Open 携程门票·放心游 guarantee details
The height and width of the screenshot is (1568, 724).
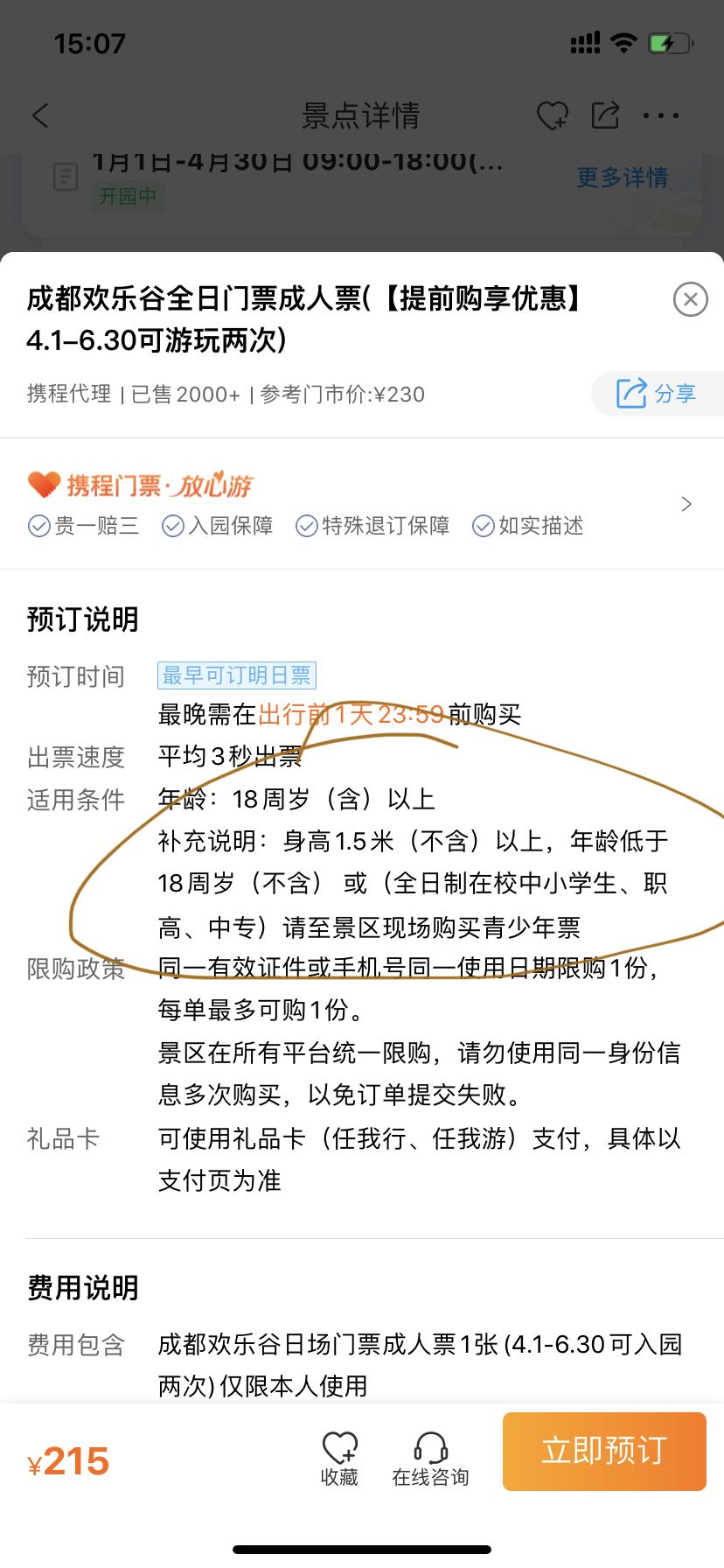[362, 504]
